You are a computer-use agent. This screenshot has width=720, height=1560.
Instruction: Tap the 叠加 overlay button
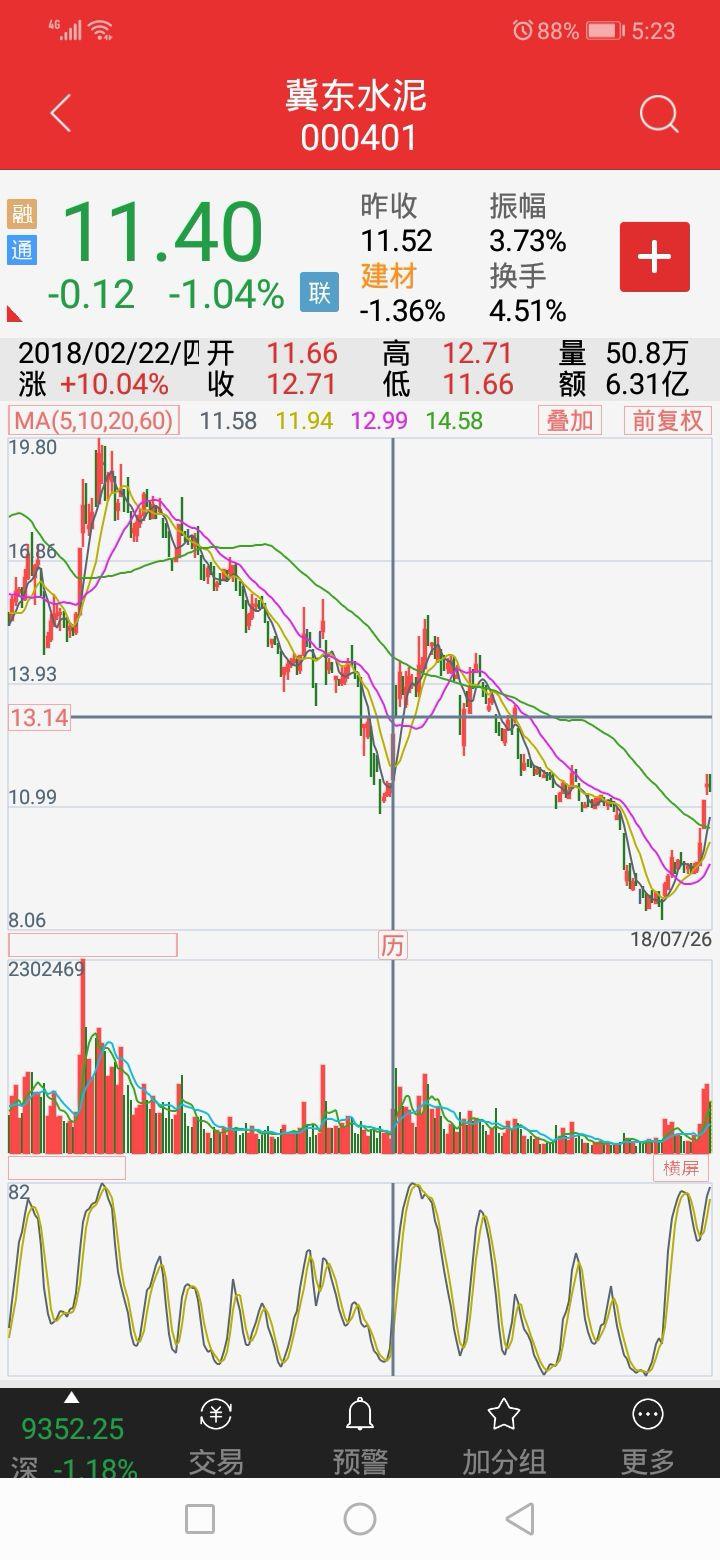point(570,420)
